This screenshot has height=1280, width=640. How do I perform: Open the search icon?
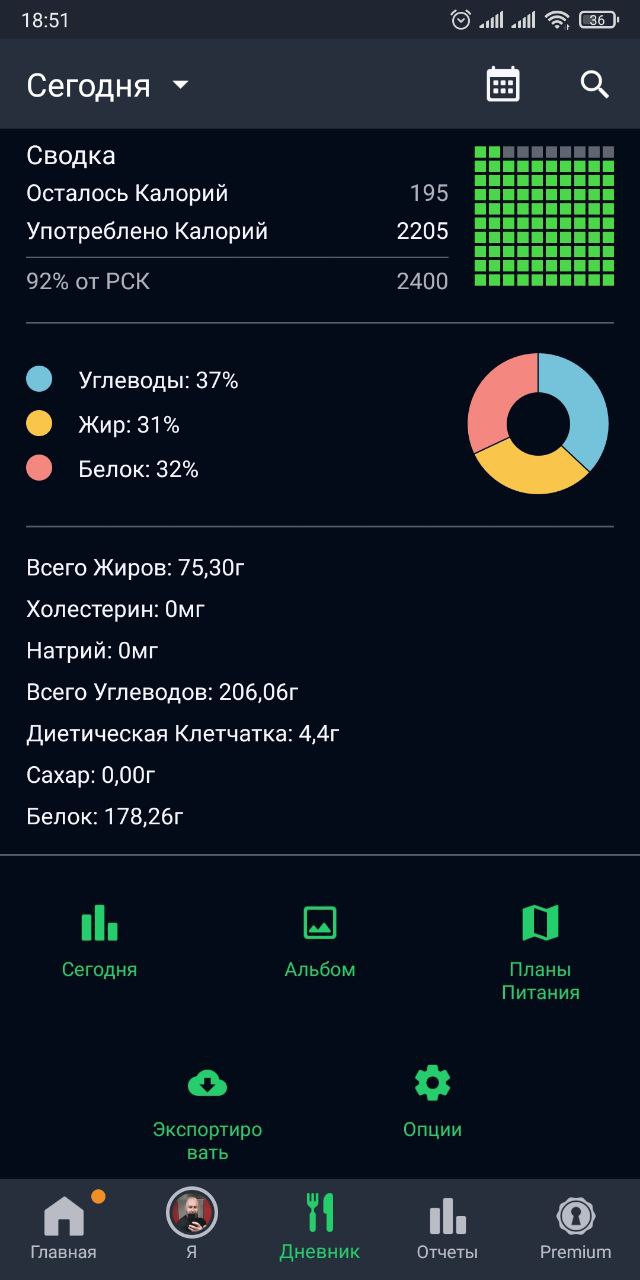click(594, 85)
